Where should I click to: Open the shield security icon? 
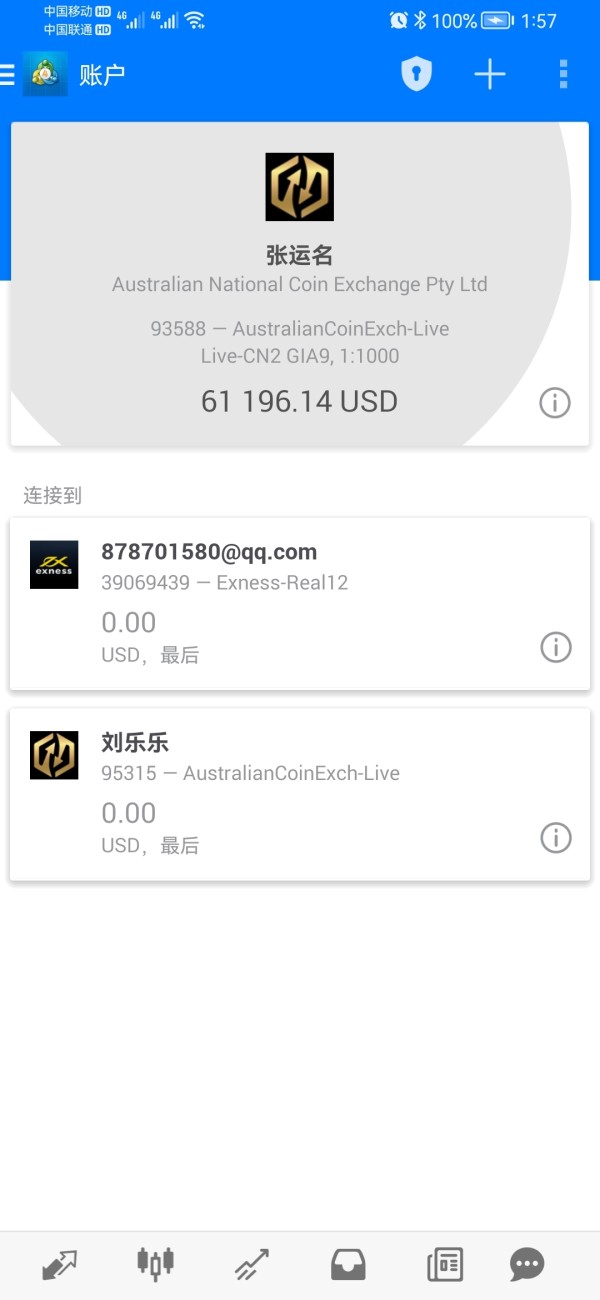(x=416, y=74)
